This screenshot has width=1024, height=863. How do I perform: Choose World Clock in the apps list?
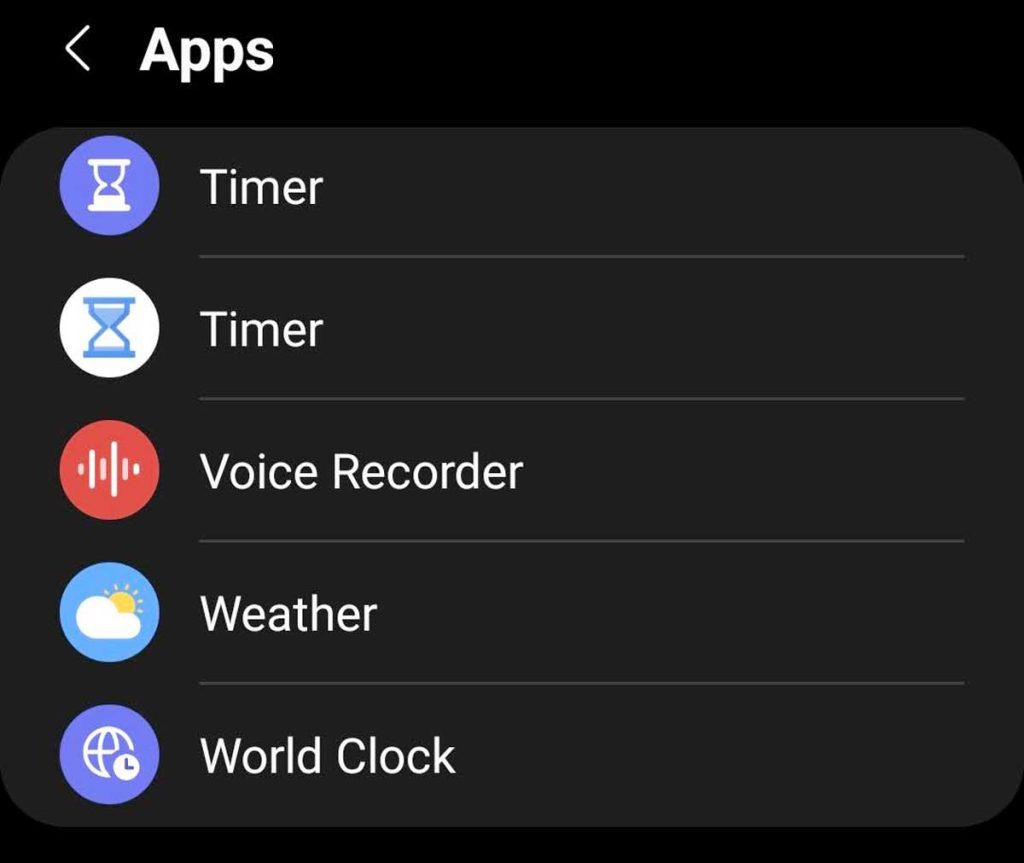click(327, 756)
